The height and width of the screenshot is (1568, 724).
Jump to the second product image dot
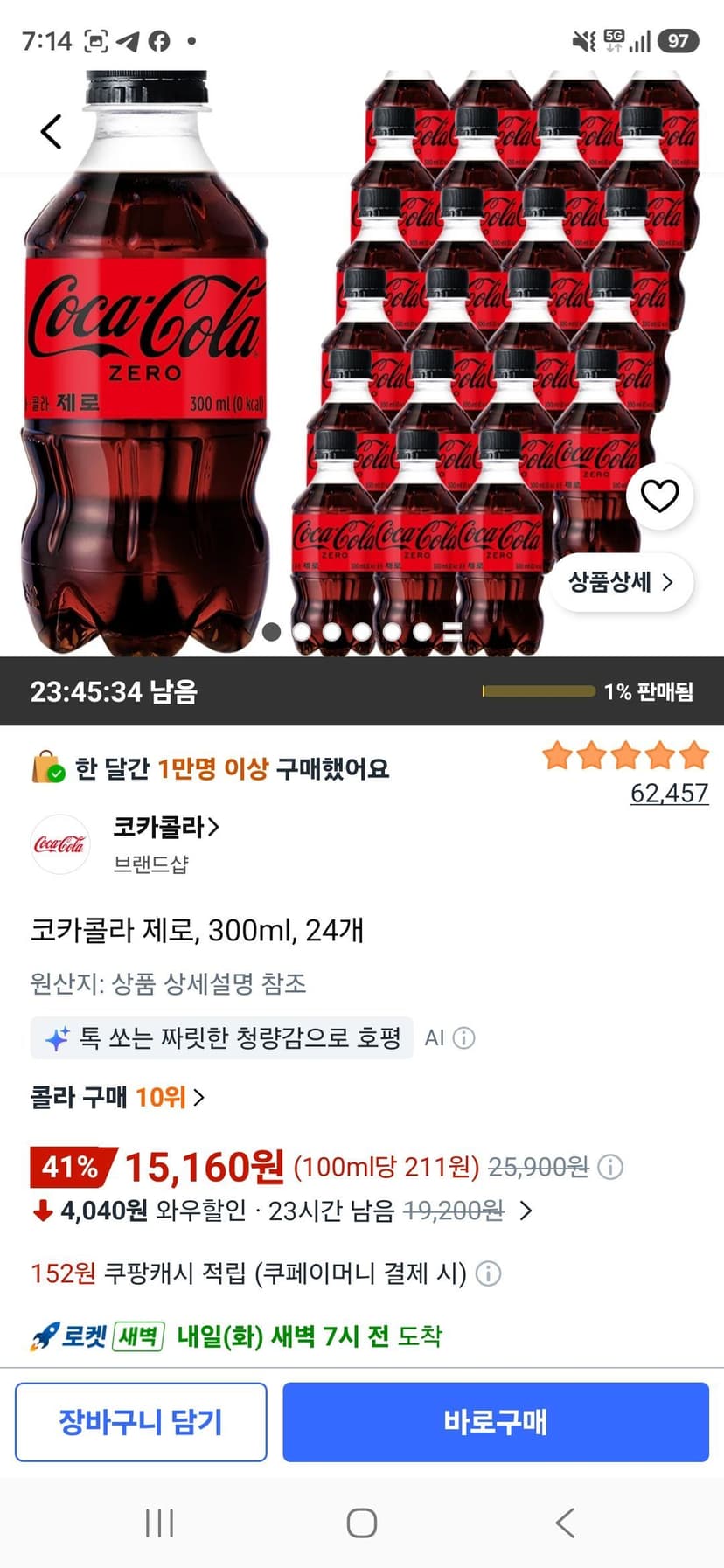pyautogui.click(x=302, y=631)
